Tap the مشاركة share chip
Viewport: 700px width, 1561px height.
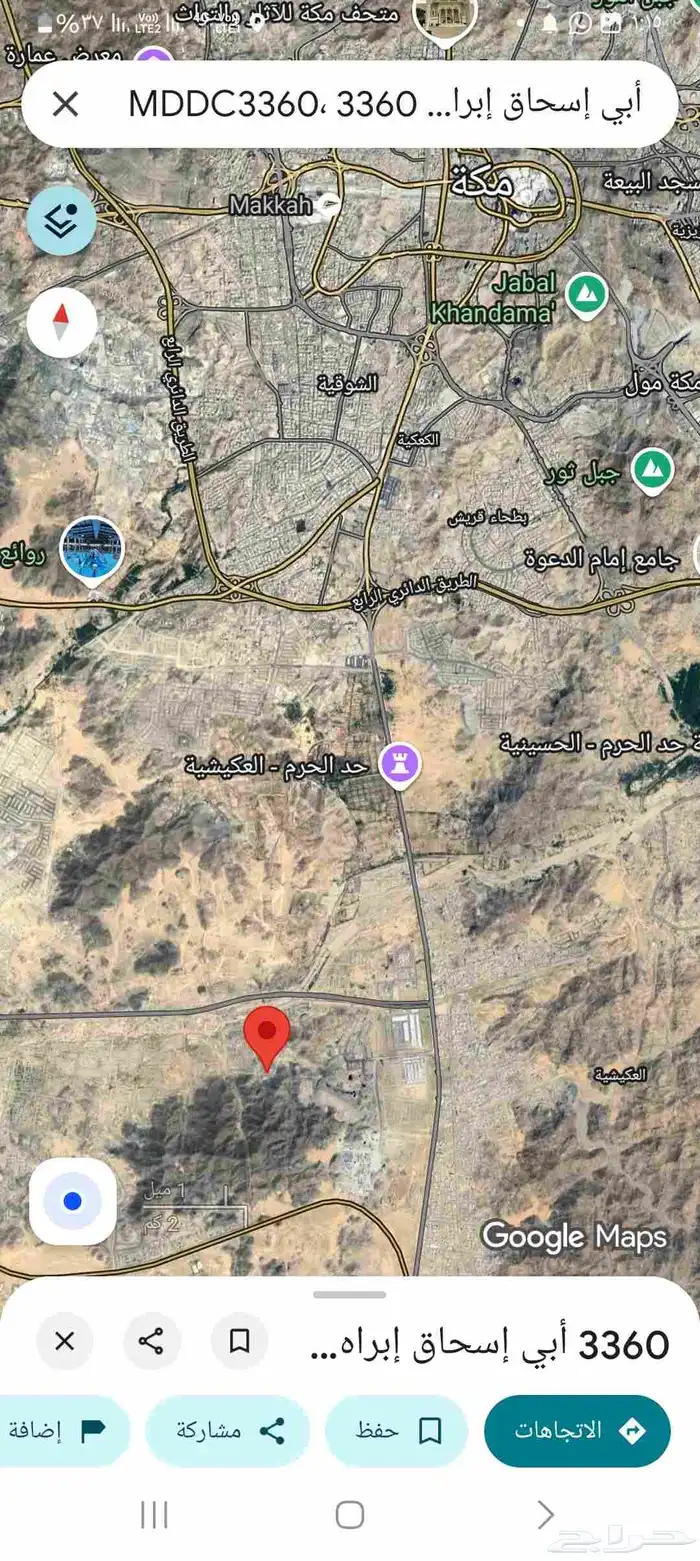(227, 1430)
